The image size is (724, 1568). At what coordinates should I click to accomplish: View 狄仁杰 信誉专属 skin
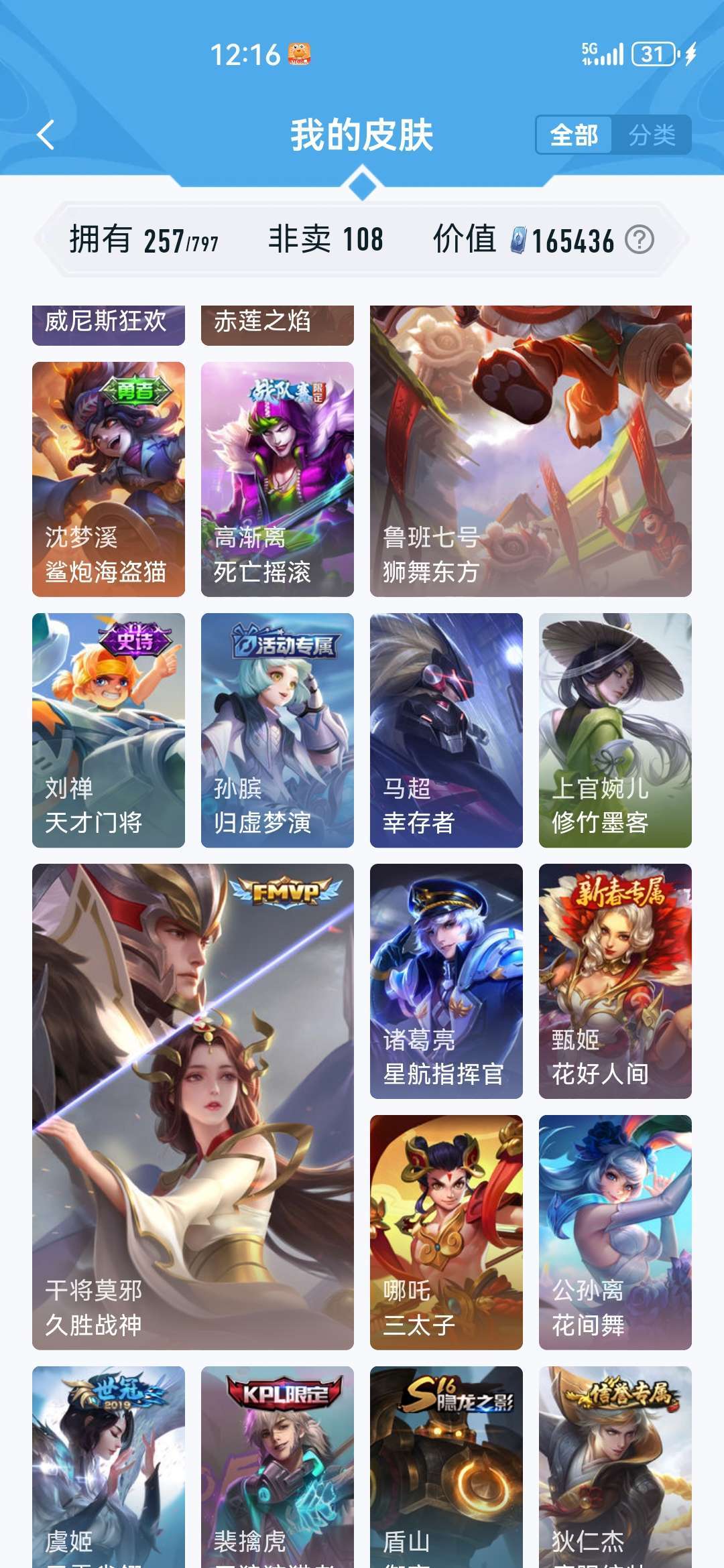615,1467
